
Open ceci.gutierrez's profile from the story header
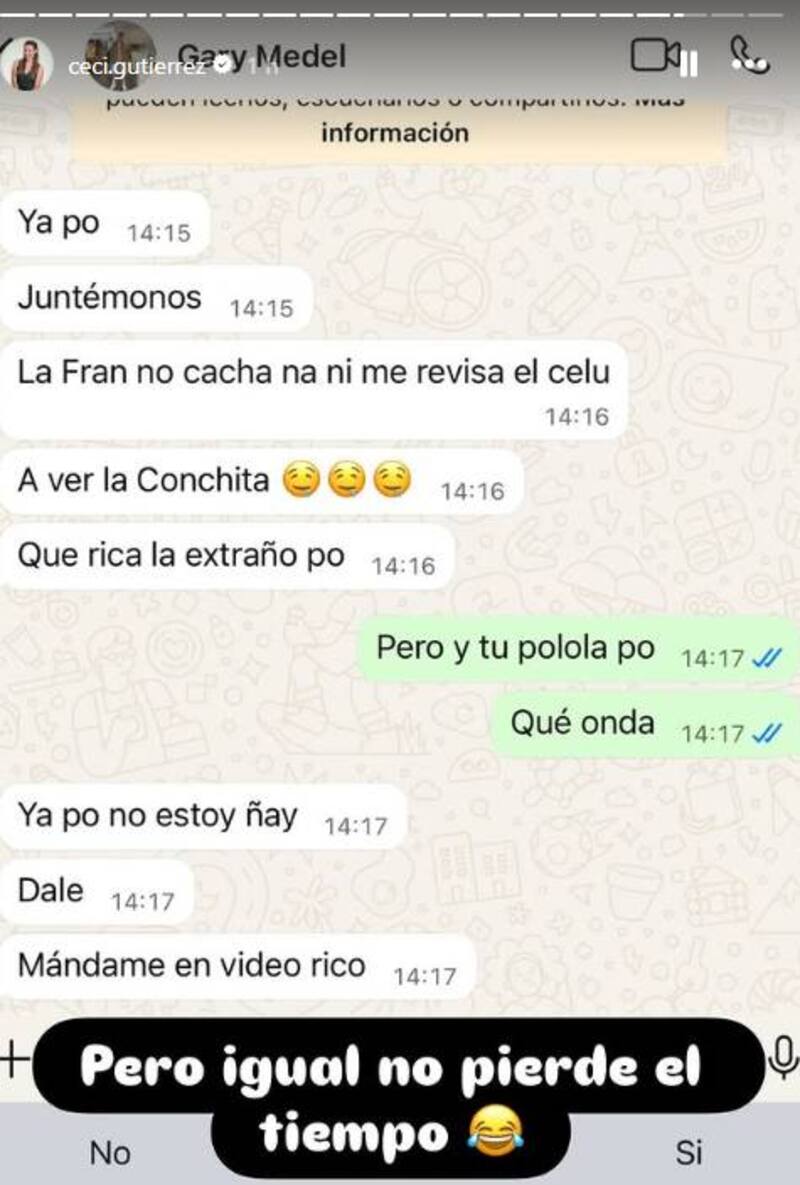tap(136, 65)
